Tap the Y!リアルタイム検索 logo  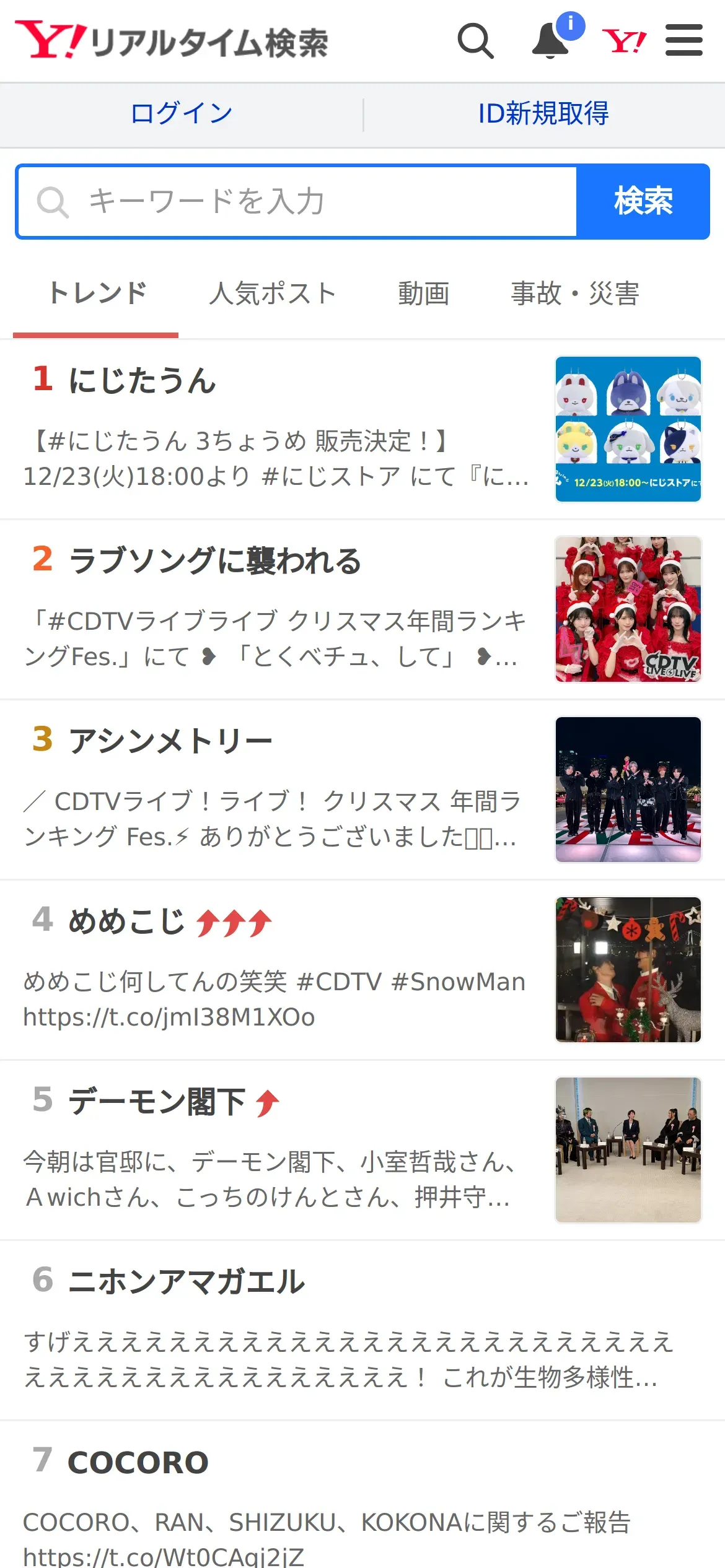click(x=172, y=41)
